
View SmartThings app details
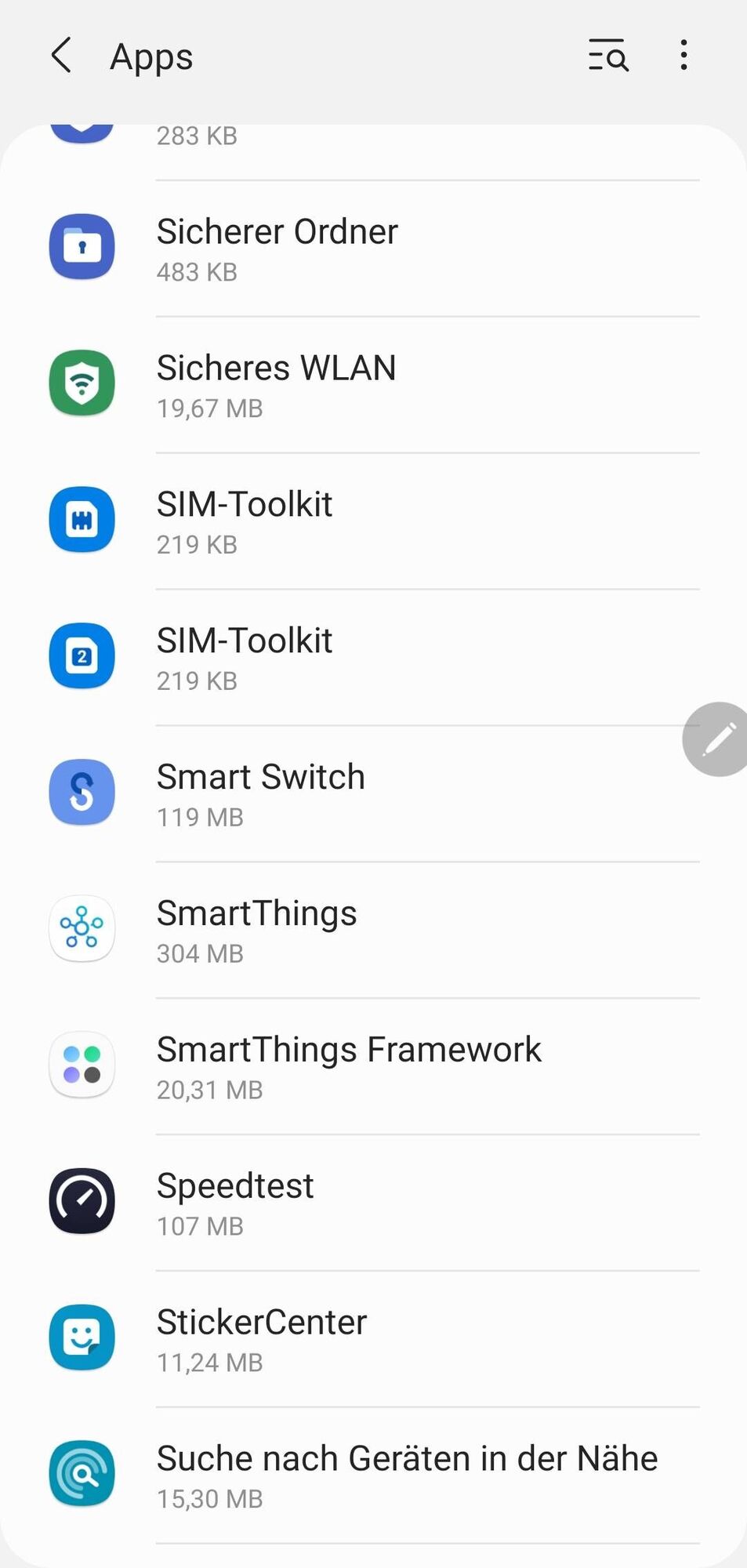click(373, 931)
